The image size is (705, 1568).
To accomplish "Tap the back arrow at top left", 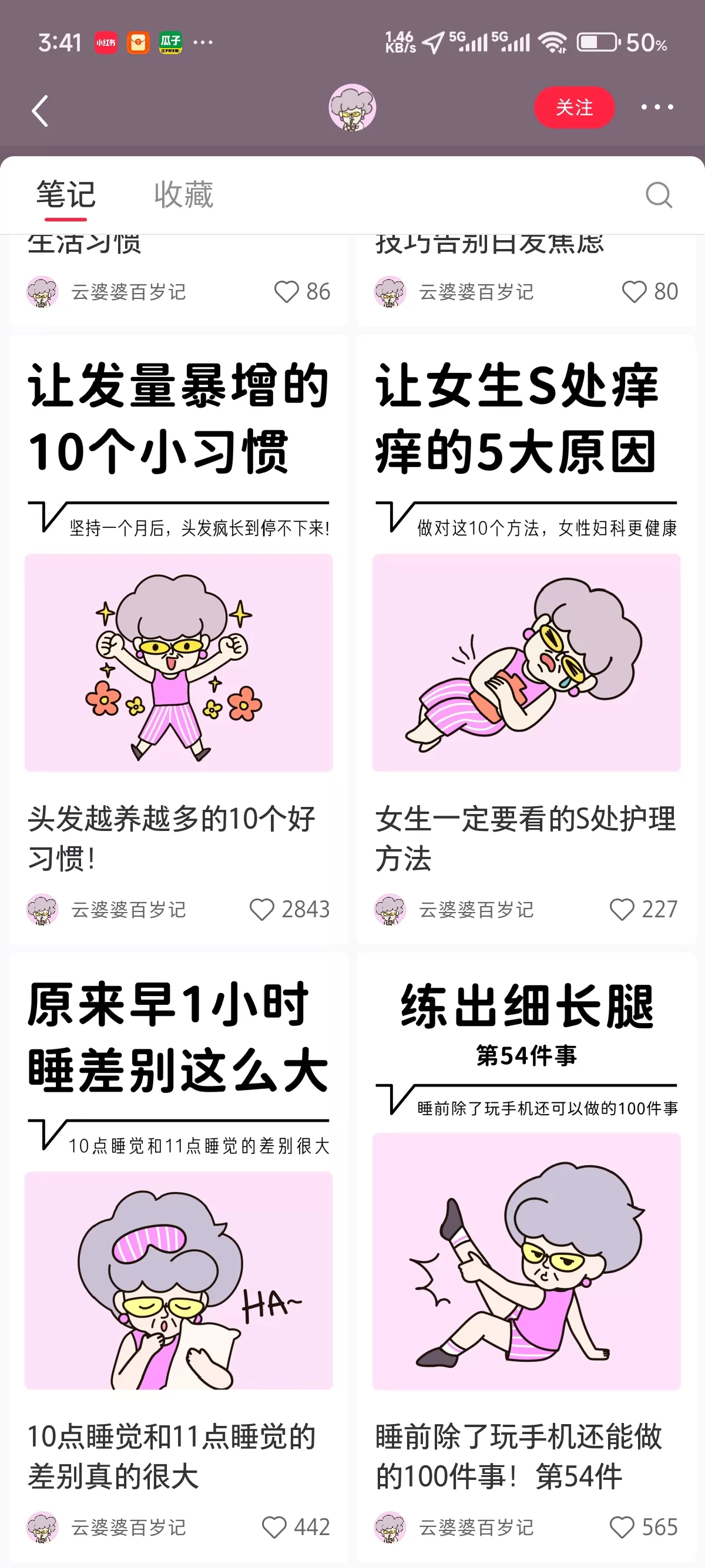I will pyautogui.click(x=40, y=110).
